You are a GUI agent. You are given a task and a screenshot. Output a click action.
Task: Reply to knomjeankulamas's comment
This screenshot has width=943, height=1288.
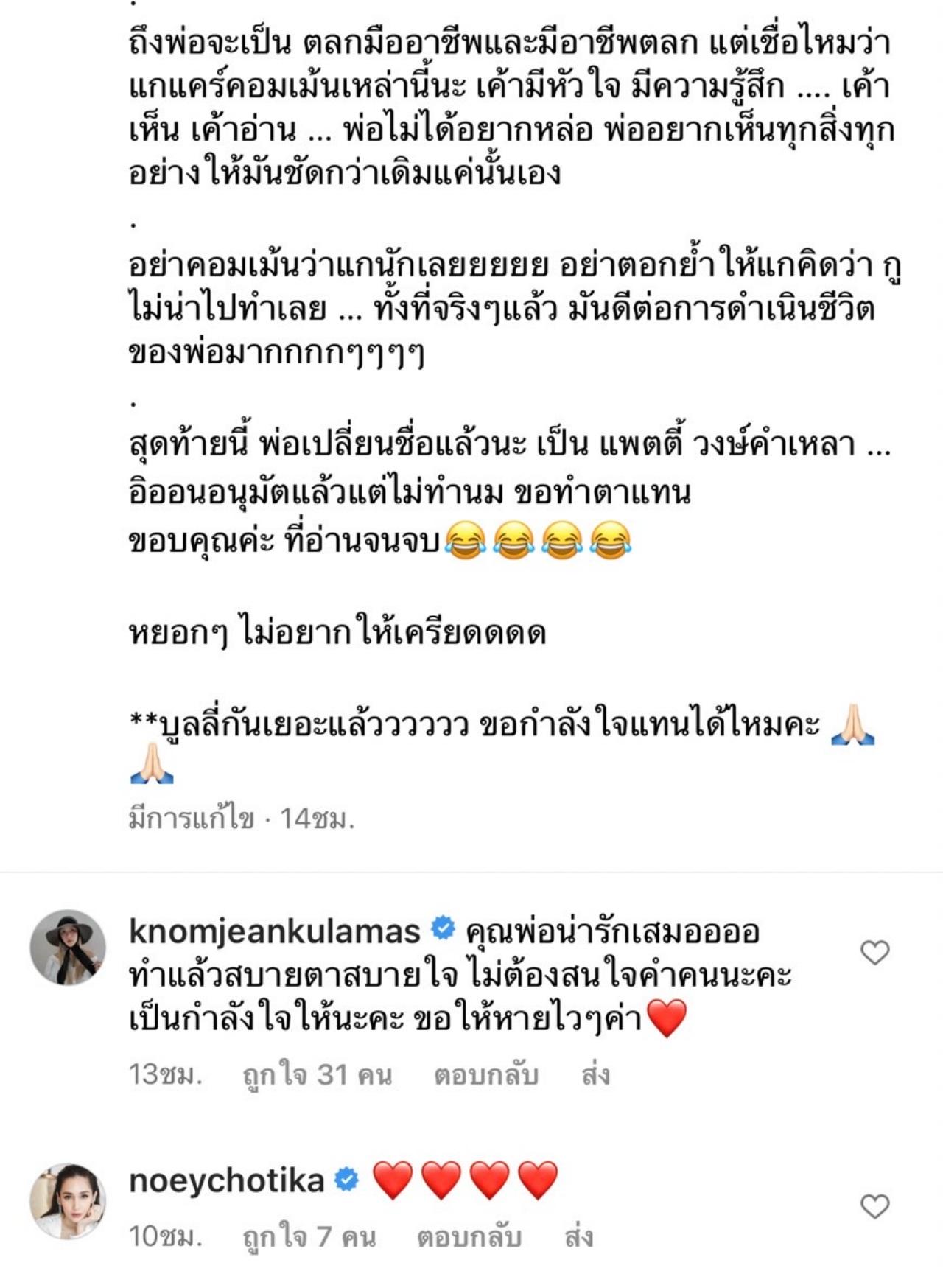(x=485, y=1075)
